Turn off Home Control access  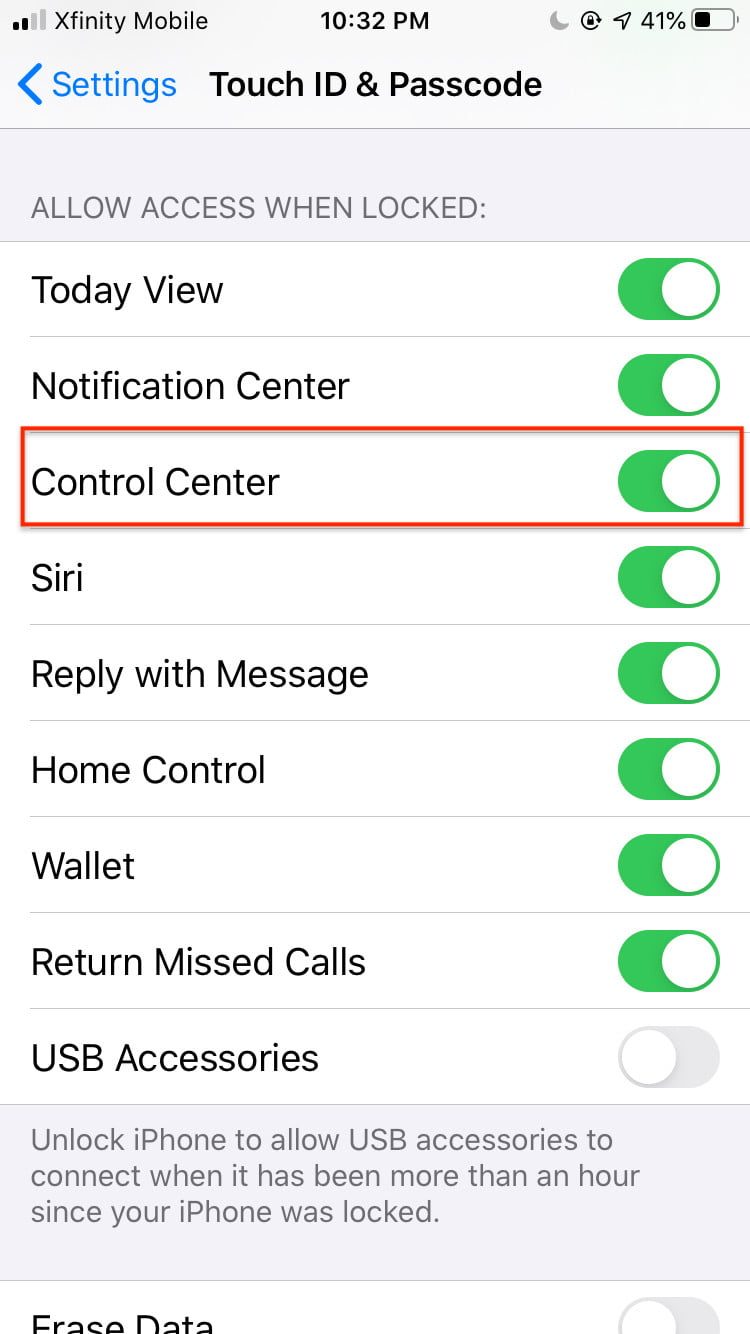coord(668,769)
